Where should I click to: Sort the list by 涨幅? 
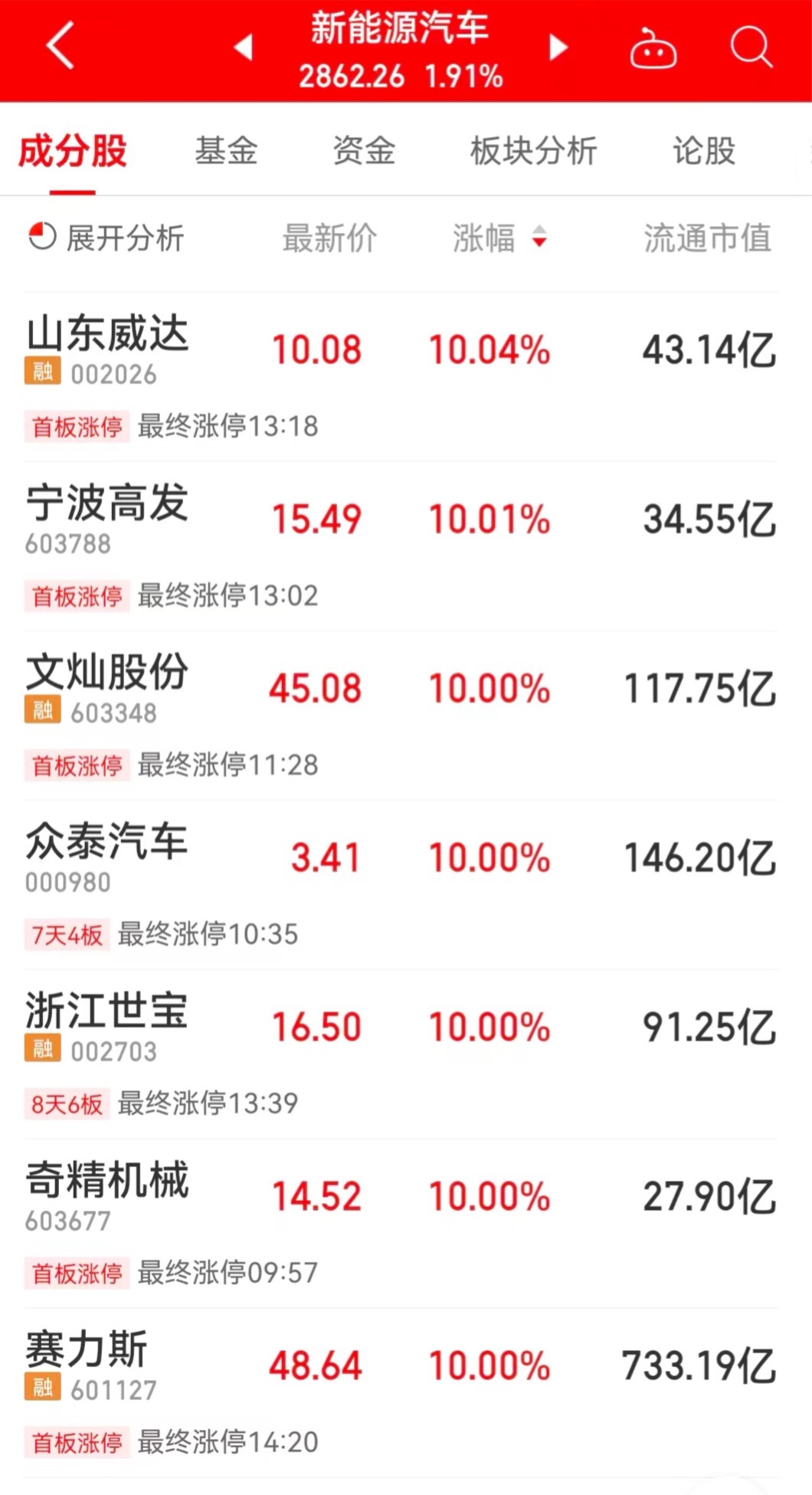coord(499,238)
